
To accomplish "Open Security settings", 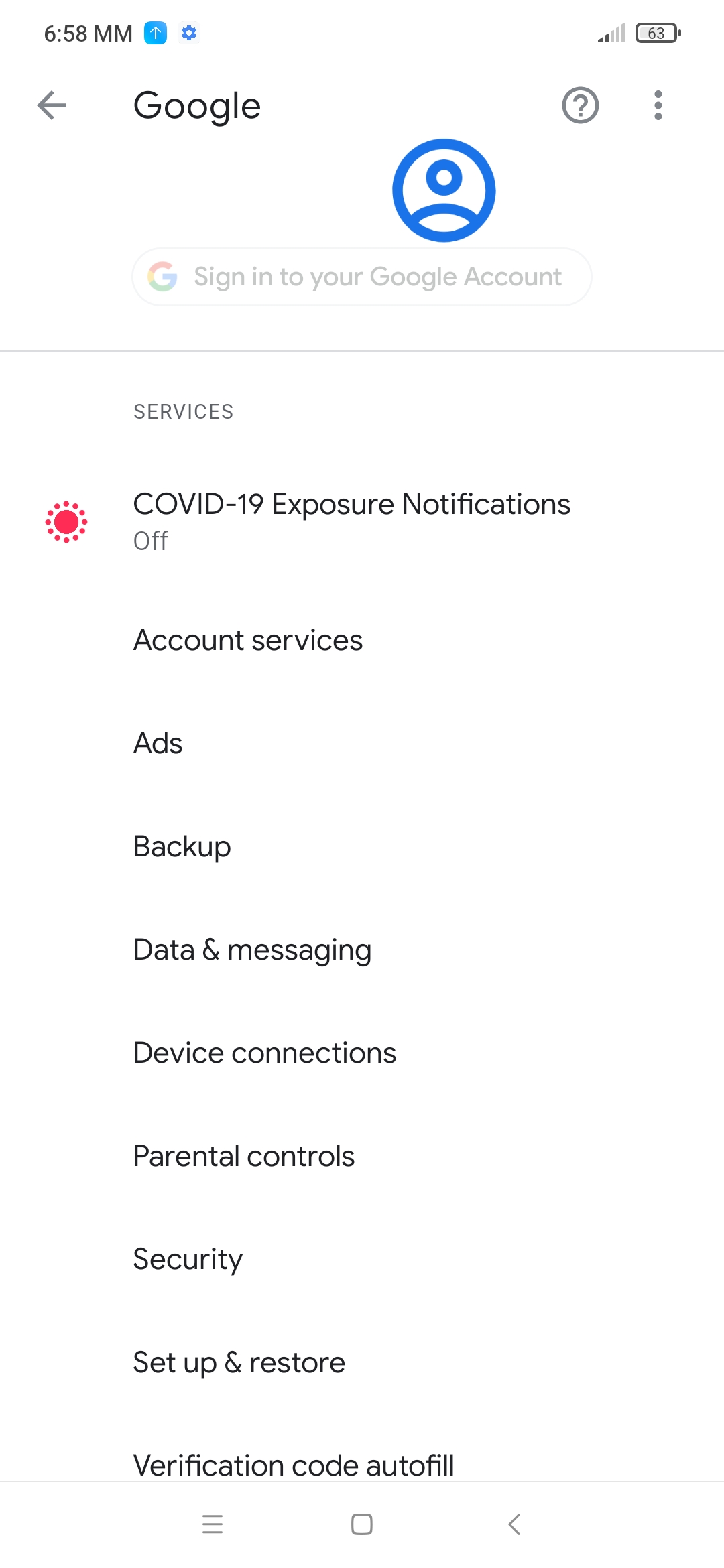I will [x=362, y=1259].
